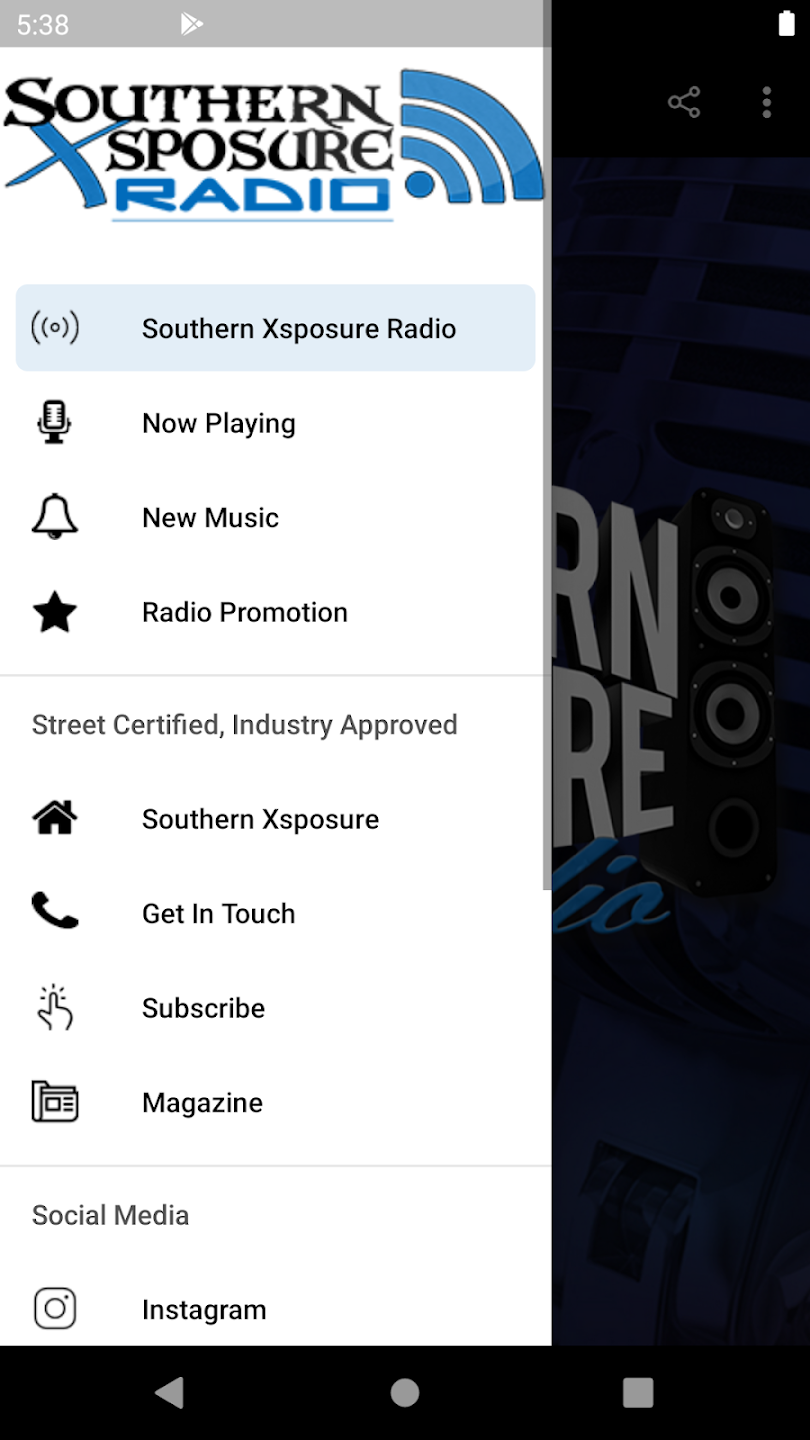
Task: Open the Radio Promotion page
Action: (x=245, y=612)
